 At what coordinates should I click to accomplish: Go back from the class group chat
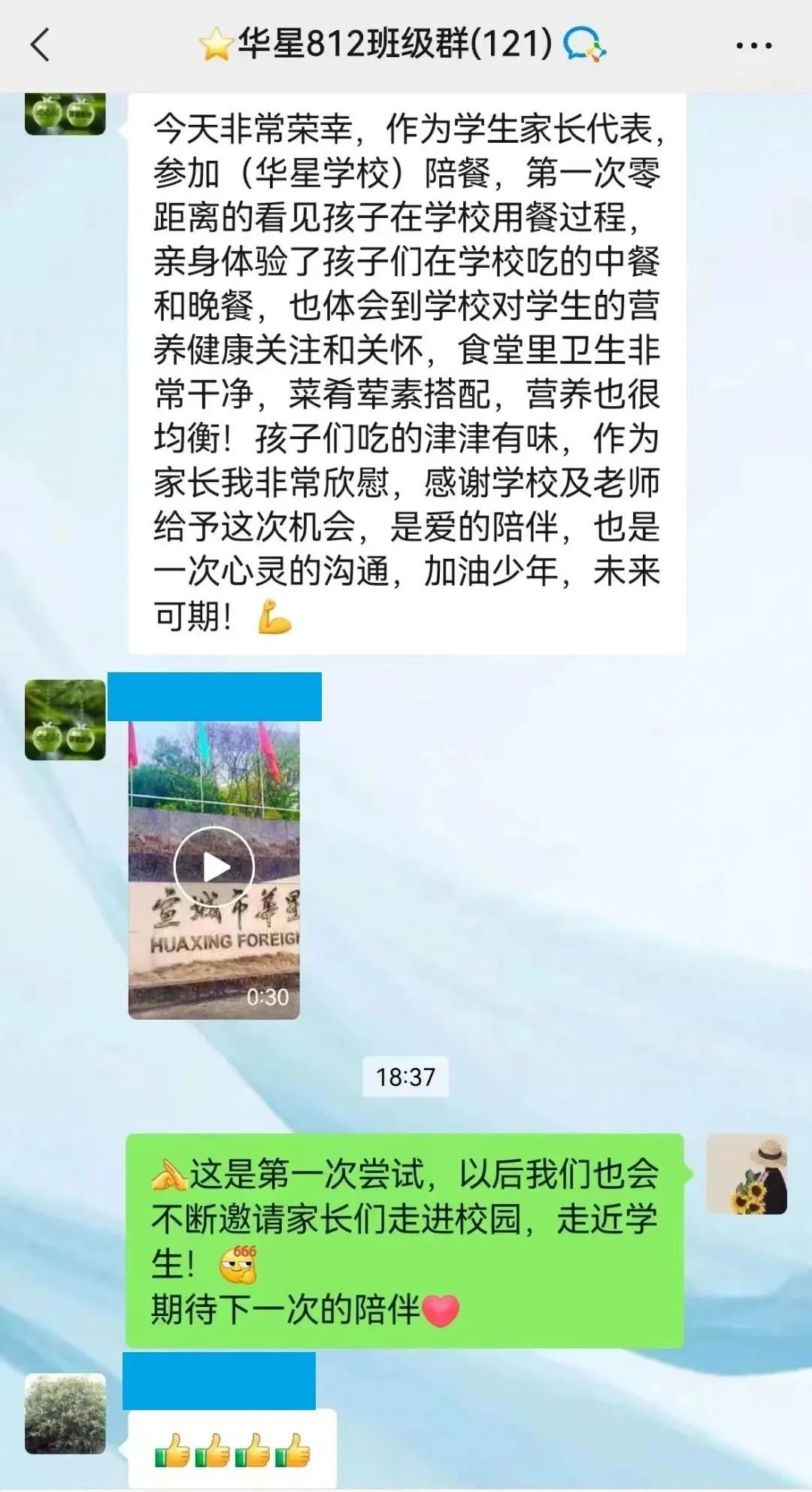(x=41, y=45)
